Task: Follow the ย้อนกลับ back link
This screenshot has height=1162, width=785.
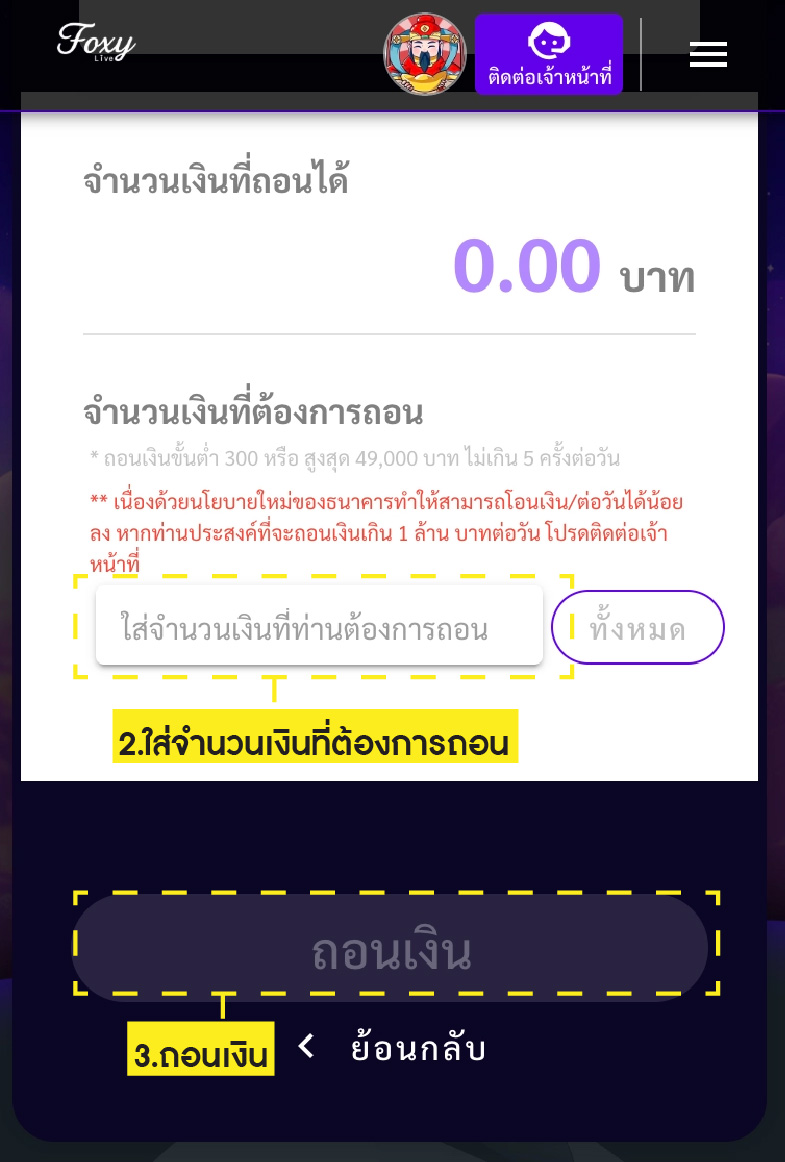Action: [418, 1047]
